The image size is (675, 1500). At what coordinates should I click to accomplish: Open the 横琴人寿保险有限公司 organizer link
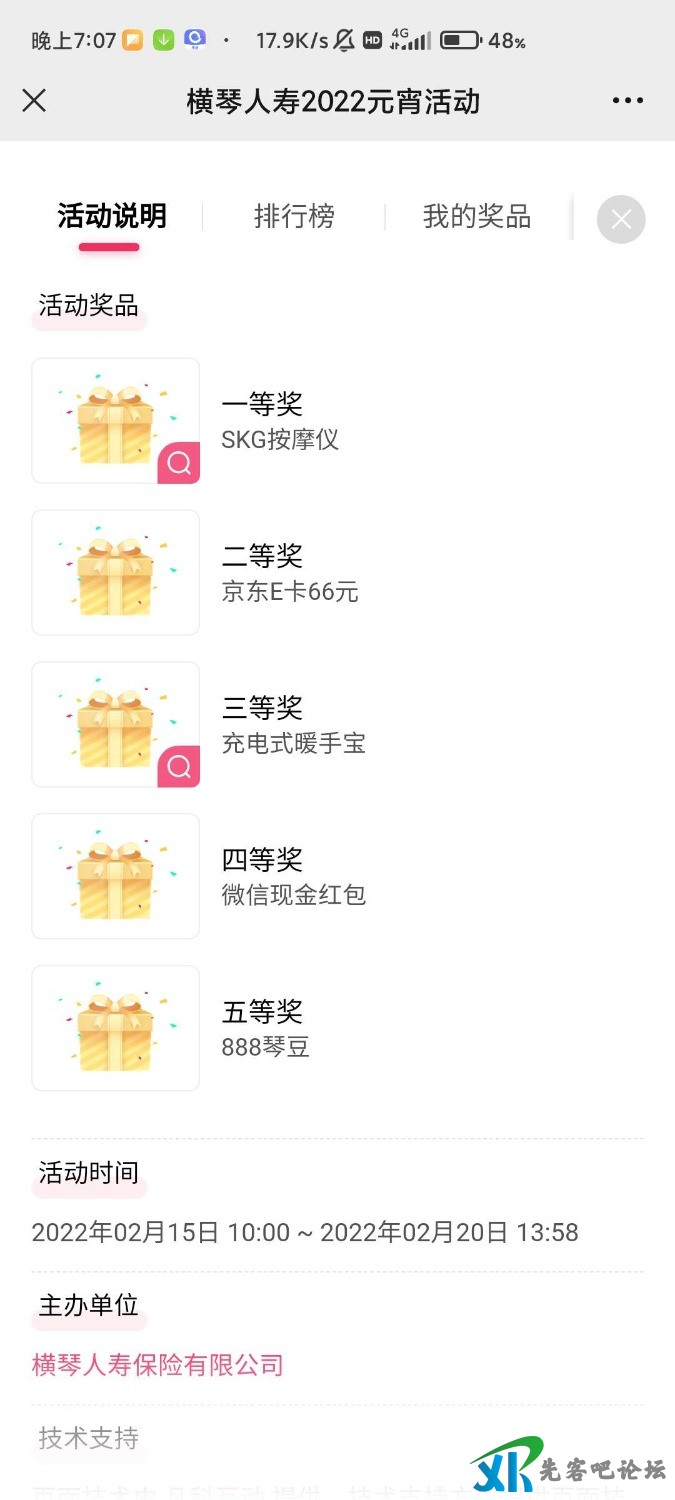(x=158, y=1365)
